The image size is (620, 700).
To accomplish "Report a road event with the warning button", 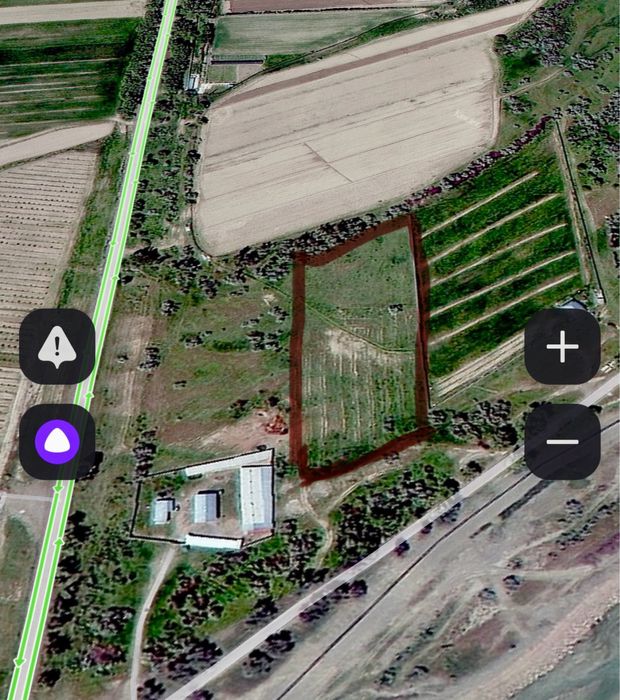I will pyautogui.click(x=57, y=347).
